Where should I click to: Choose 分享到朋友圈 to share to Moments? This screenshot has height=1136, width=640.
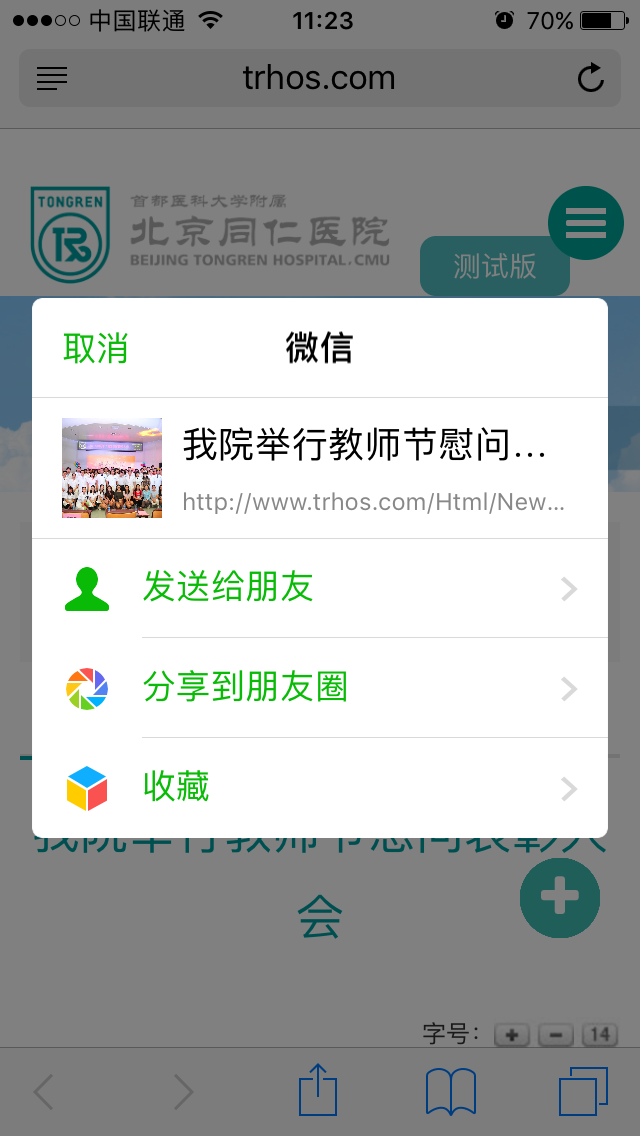pyautogui.click(x=320, y=688)
